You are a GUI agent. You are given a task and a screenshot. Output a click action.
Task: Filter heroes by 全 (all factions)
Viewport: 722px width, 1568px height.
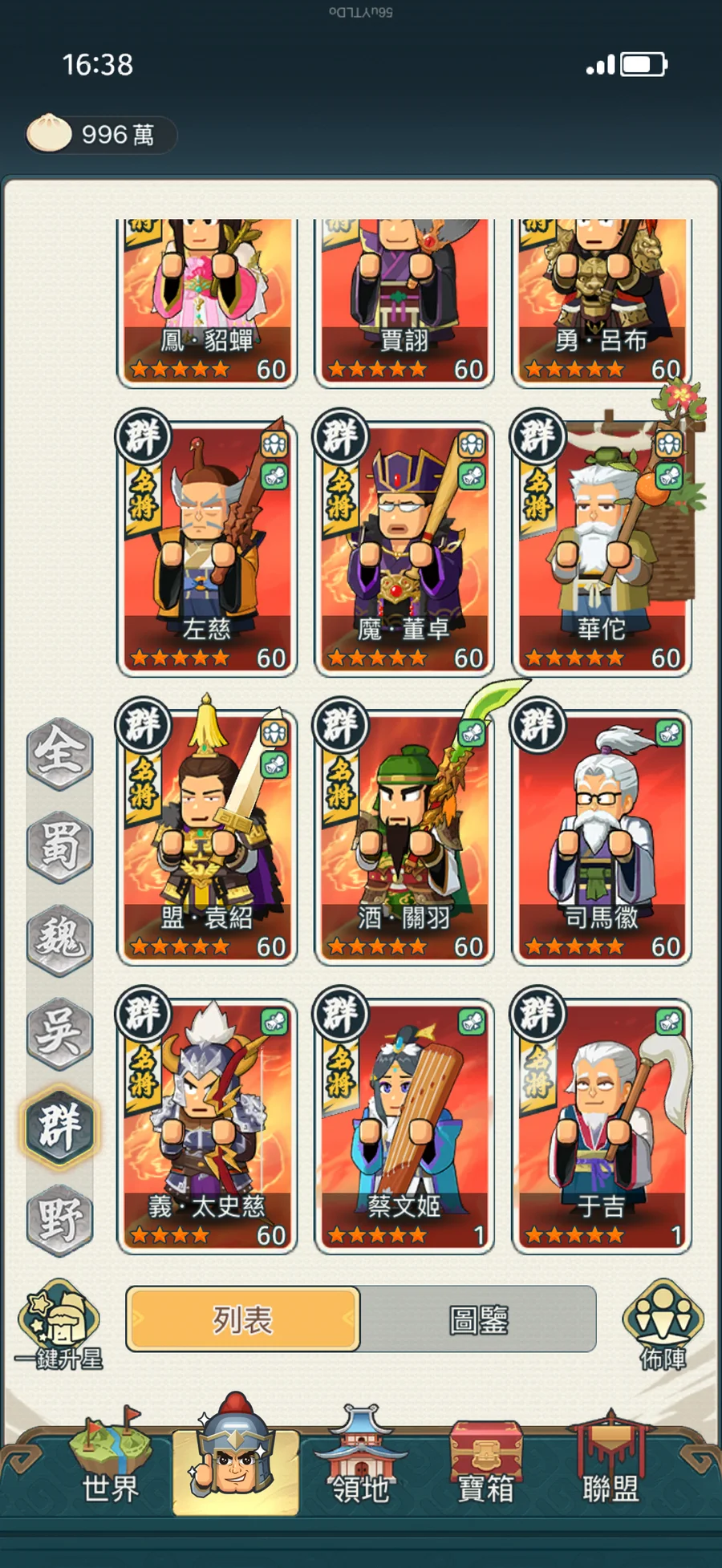coord(59,752)
